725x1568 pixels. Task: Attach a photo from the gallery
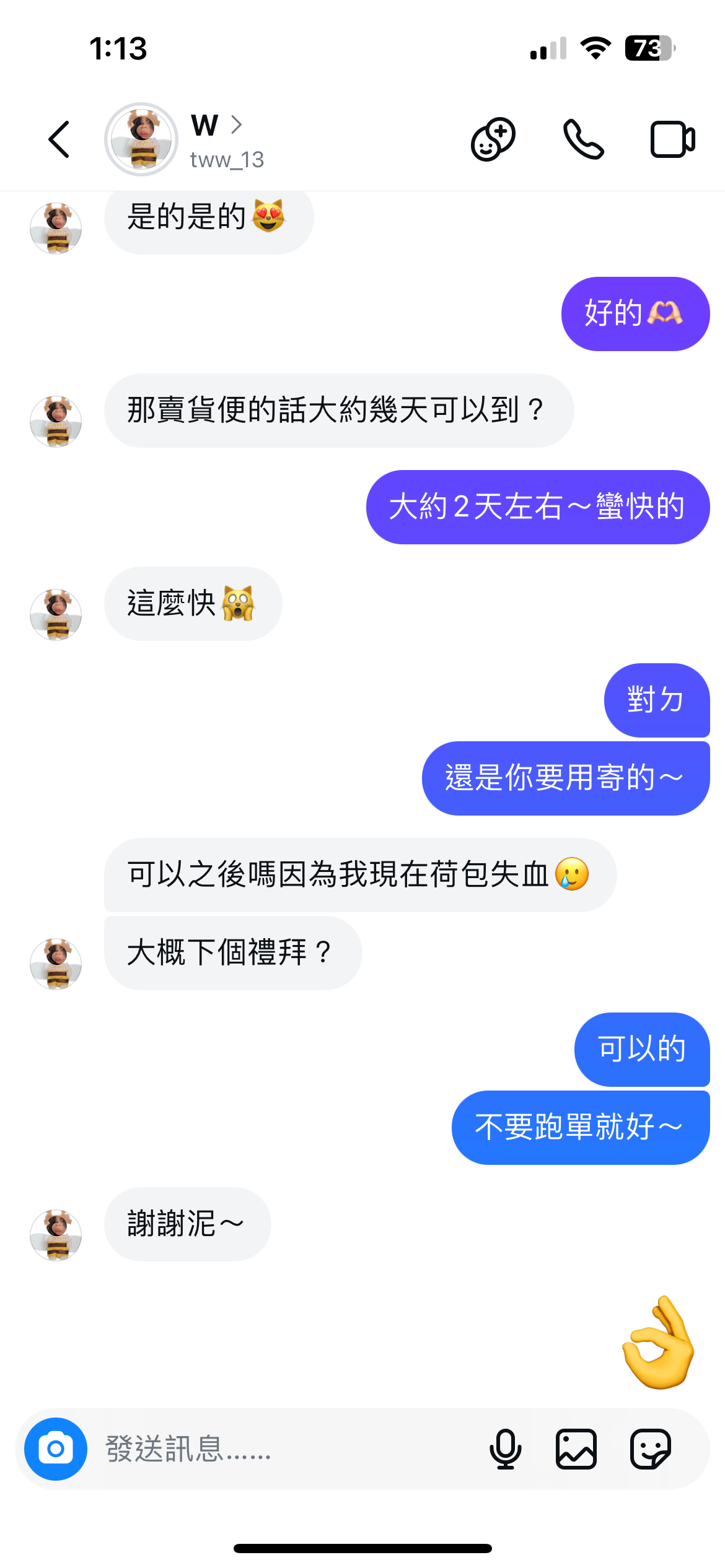576,1448
